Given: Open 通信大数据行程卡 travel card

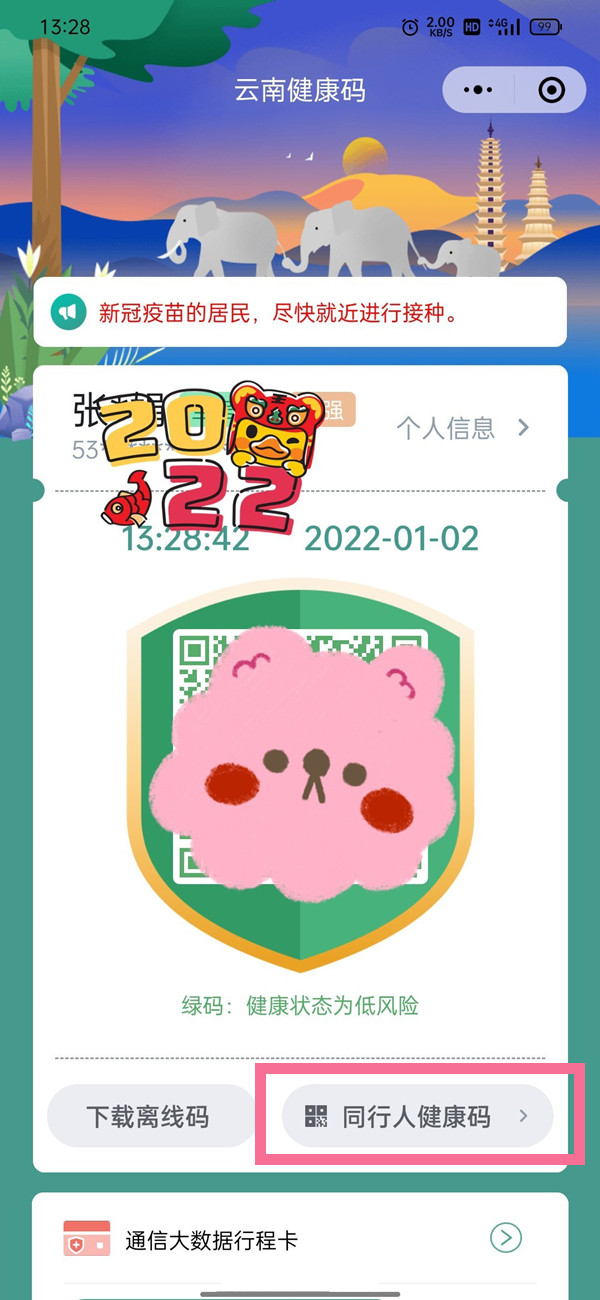Looking at the screenshot, I should coord(300,1240).
